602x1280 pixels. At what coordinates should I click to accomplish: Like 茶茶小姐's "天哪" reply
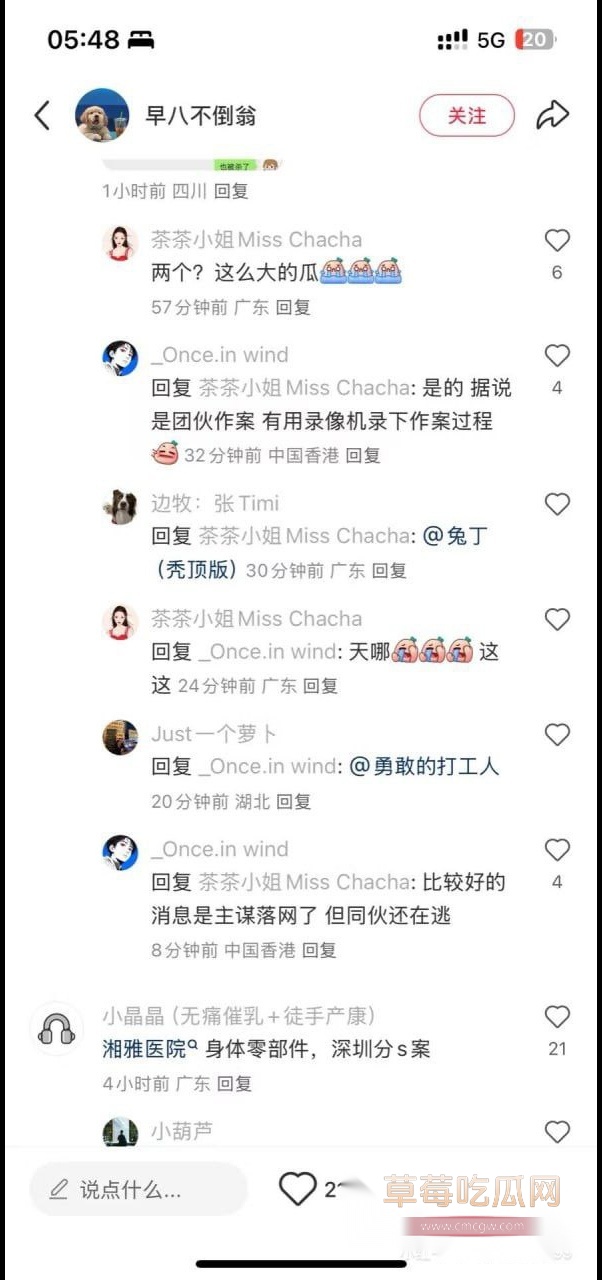[x=557, y=620]
